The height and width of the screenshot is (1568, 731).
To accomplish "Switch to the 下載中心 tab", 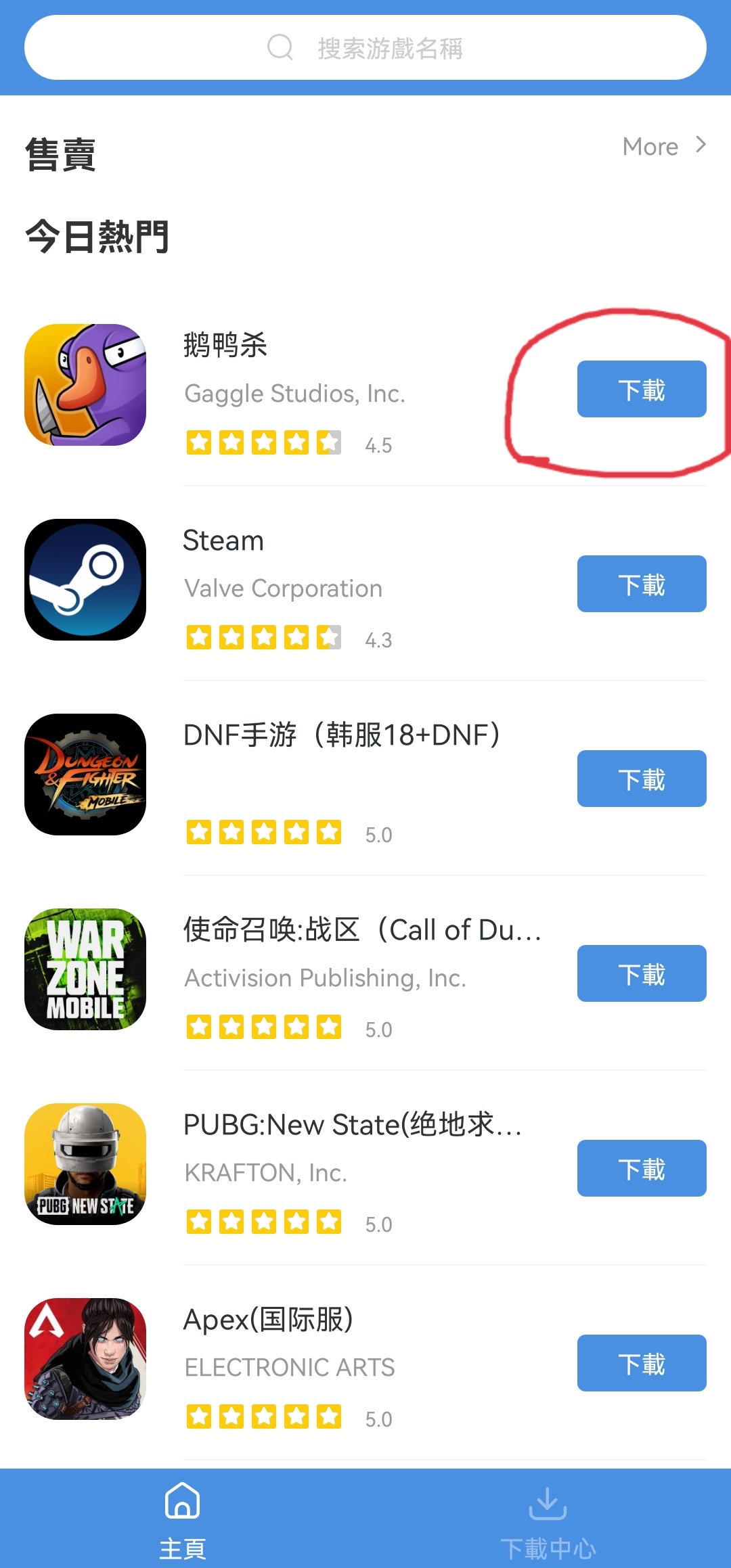I will (x=548, y=1519).
